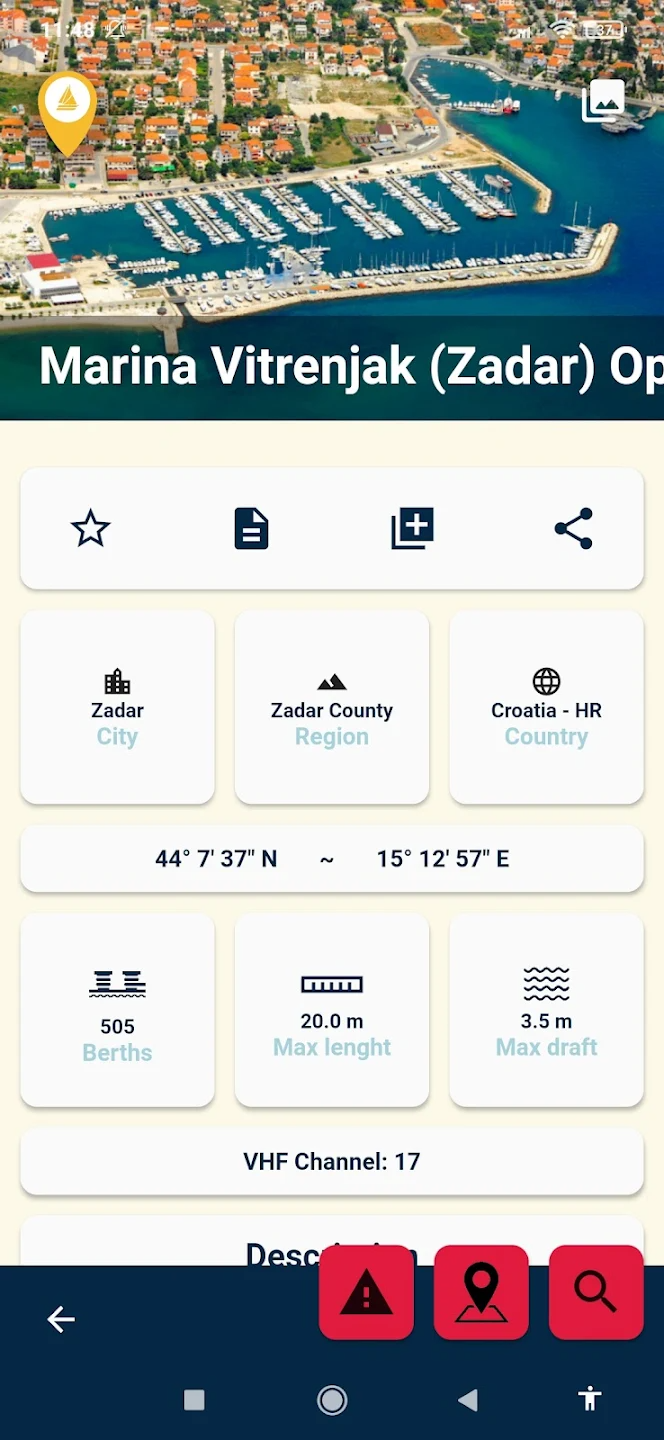This screenshot has width=664, height=1440.
Task: Open search with red magnifier button
Action: [596, 1292]
